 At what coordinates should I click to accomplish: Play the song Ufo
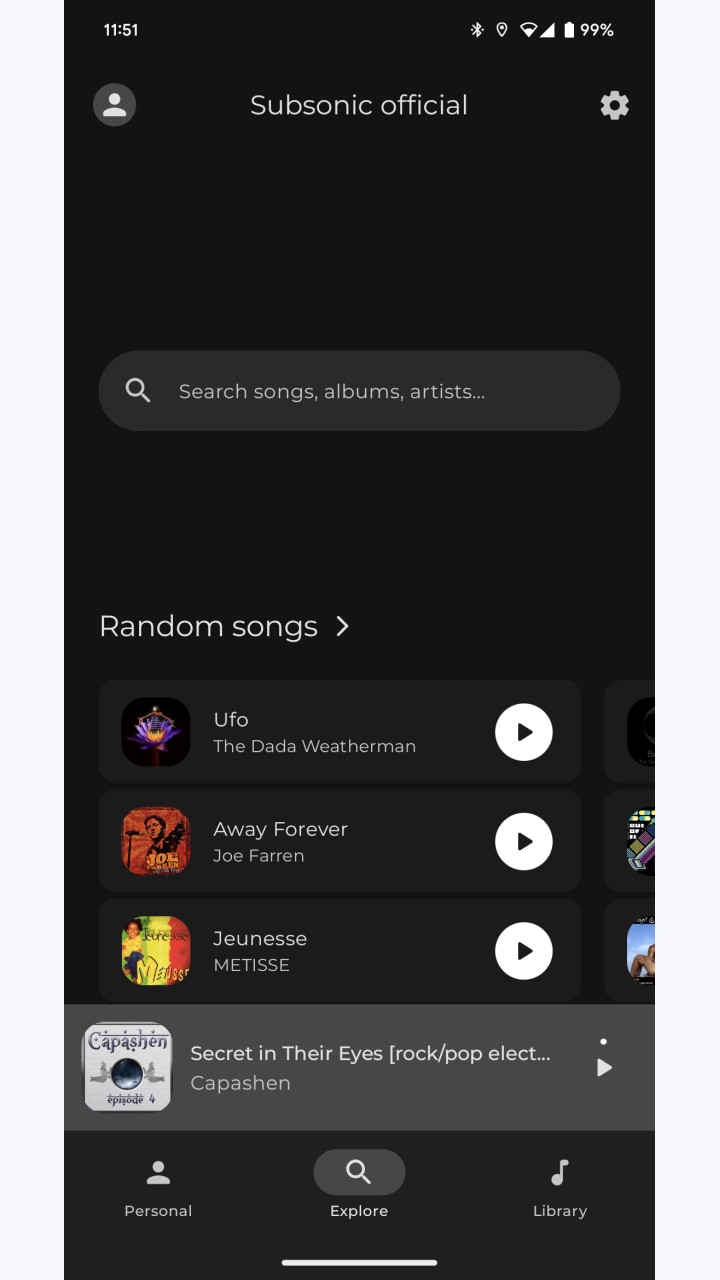point(524,732)
